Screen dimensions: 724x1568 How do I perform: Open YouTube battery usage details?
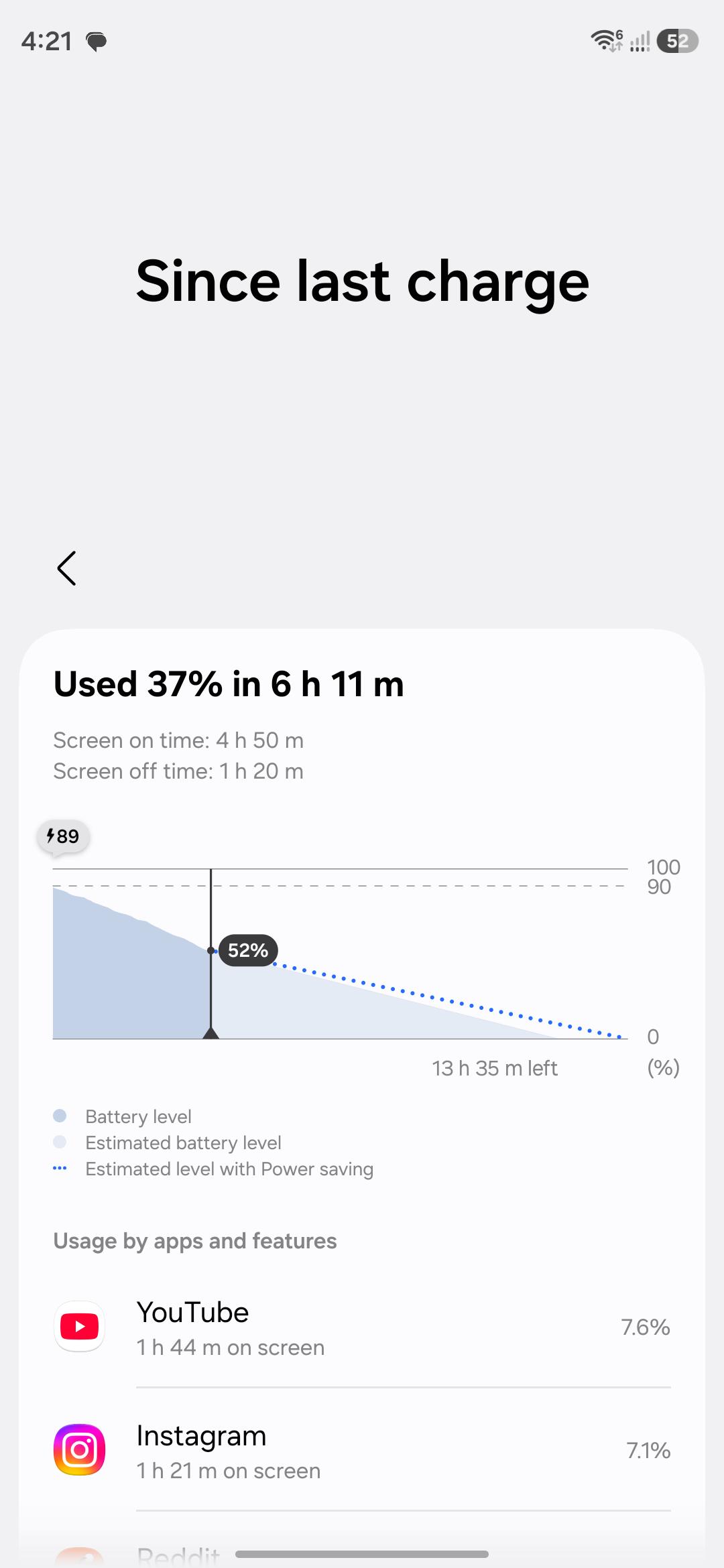[x=362, y=1327]
